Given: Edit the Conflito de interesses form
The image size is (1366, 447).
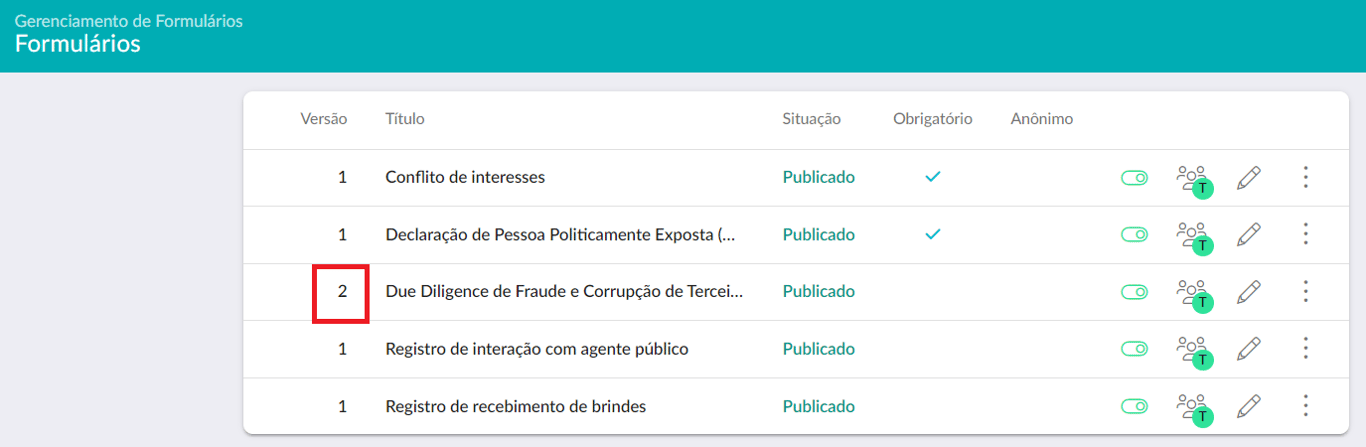Looking at the screenshot, I should (1248, 178).
